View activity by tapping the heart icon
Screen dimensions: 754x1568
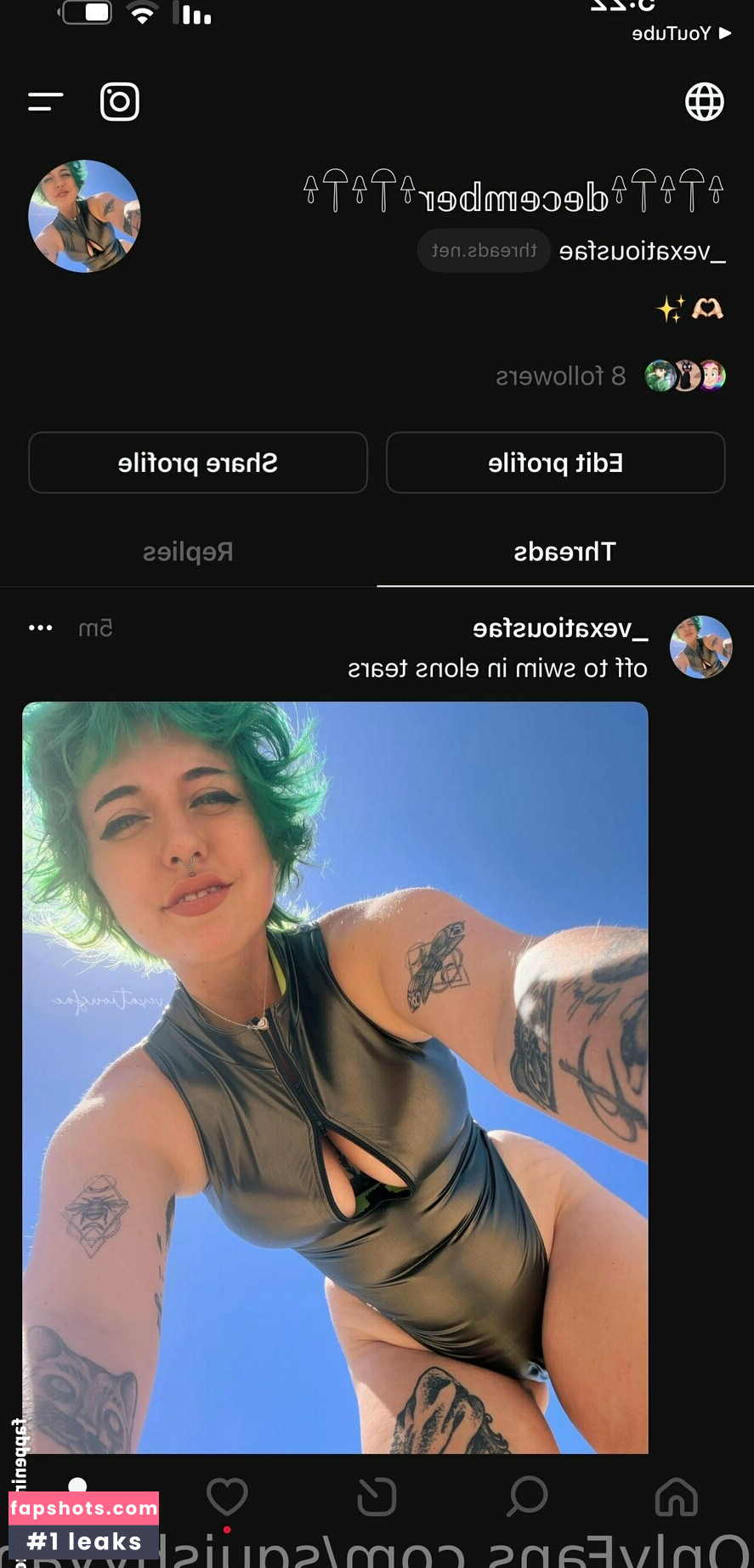pos(226,1498)
